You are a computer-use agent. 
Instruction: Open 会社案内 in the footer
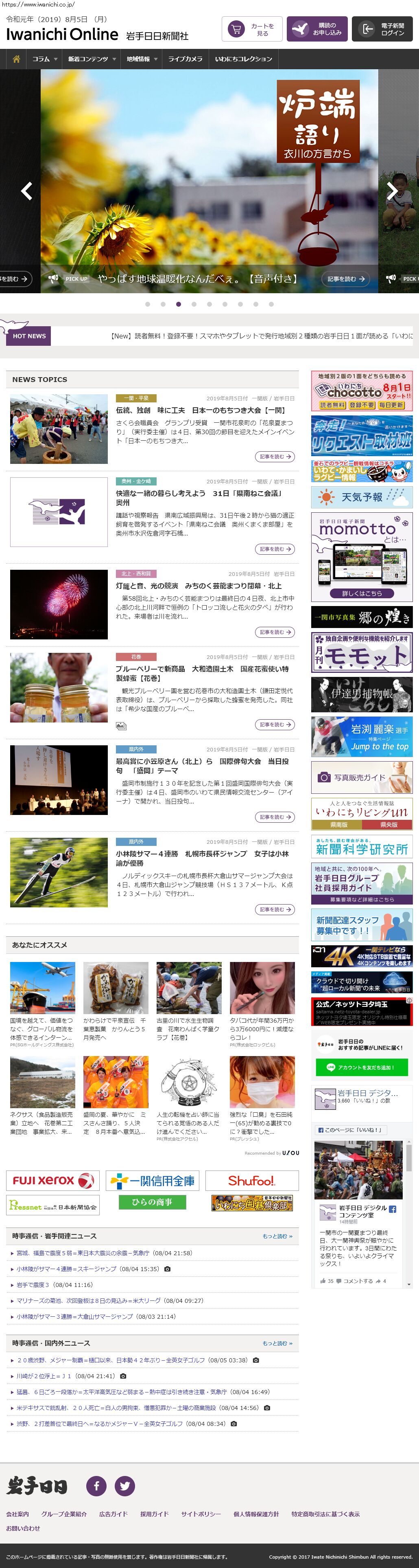[x=17, y=1514]
